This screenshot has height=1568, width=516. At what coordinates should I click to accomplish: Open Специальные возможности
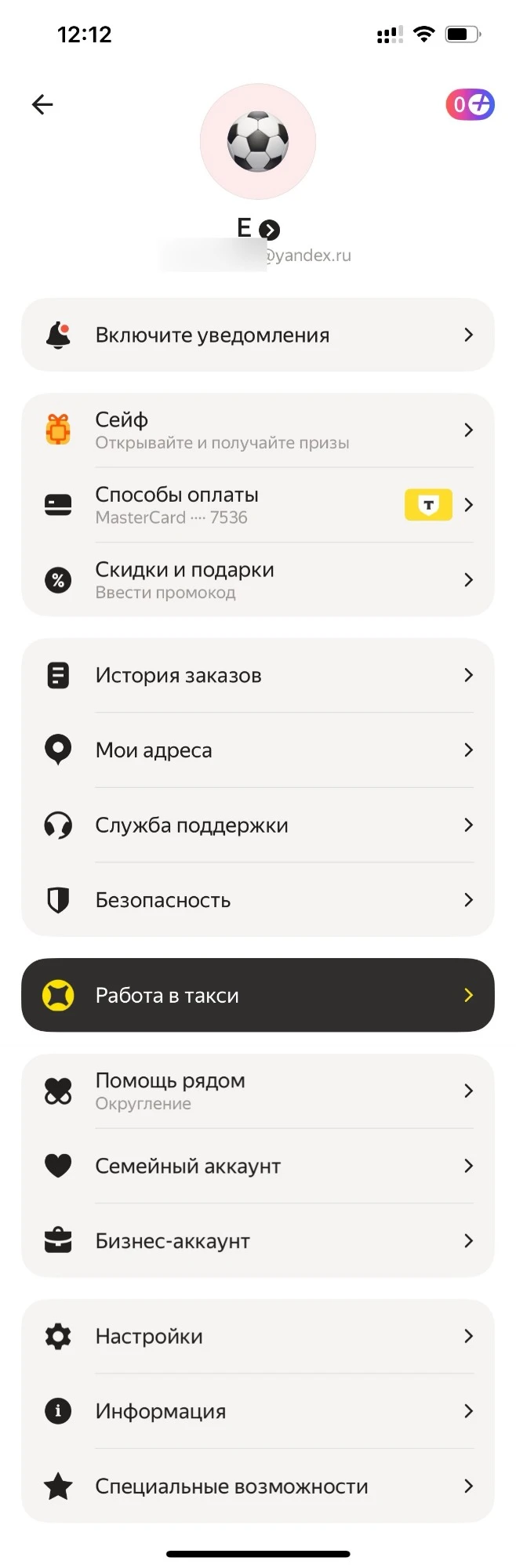coord(258,1486)
